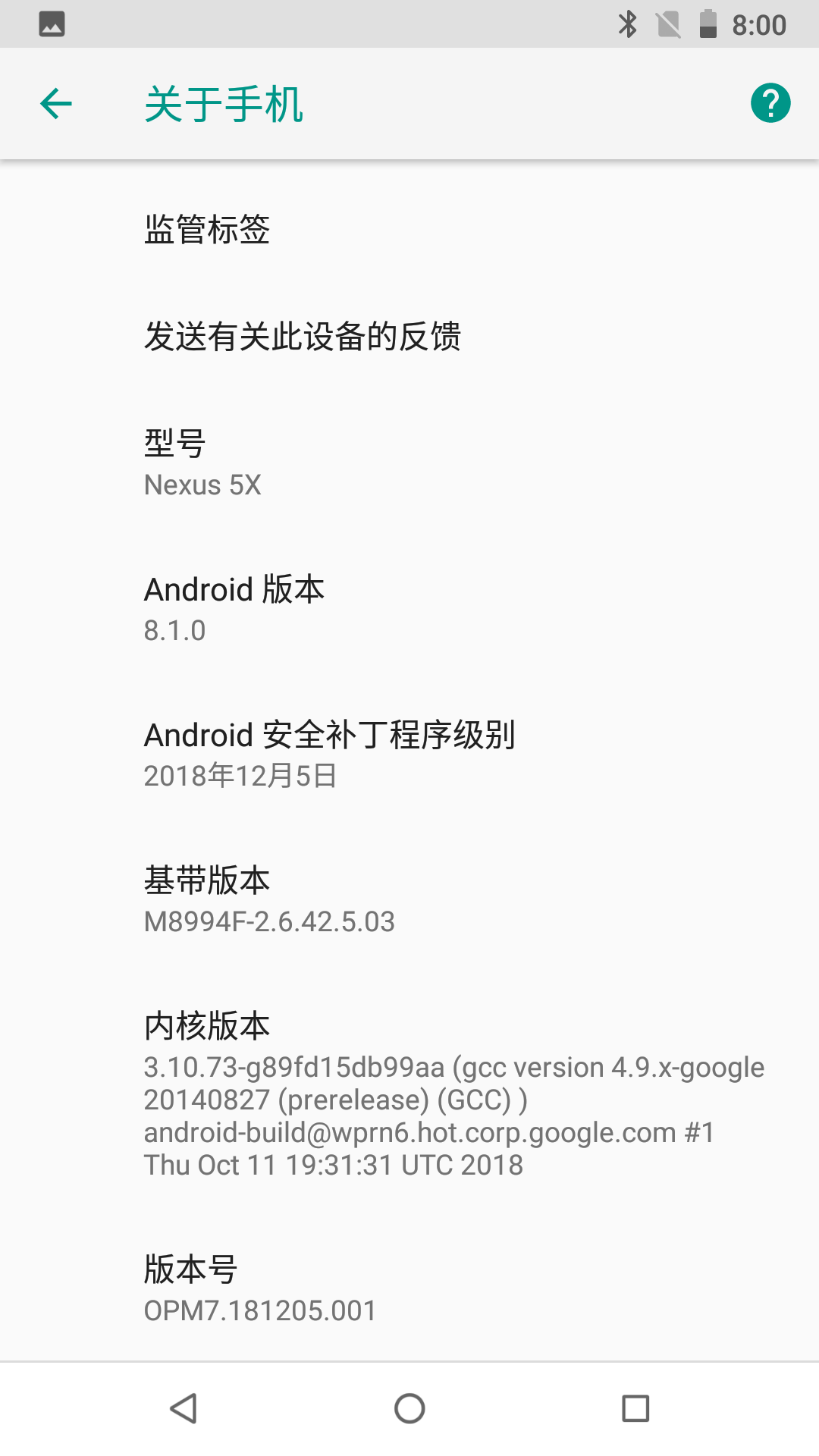The width and height of the screenshot is (819, 1456).
Task: Tap the system home button
Action: pyautogui.click(x=409, y=1409)
